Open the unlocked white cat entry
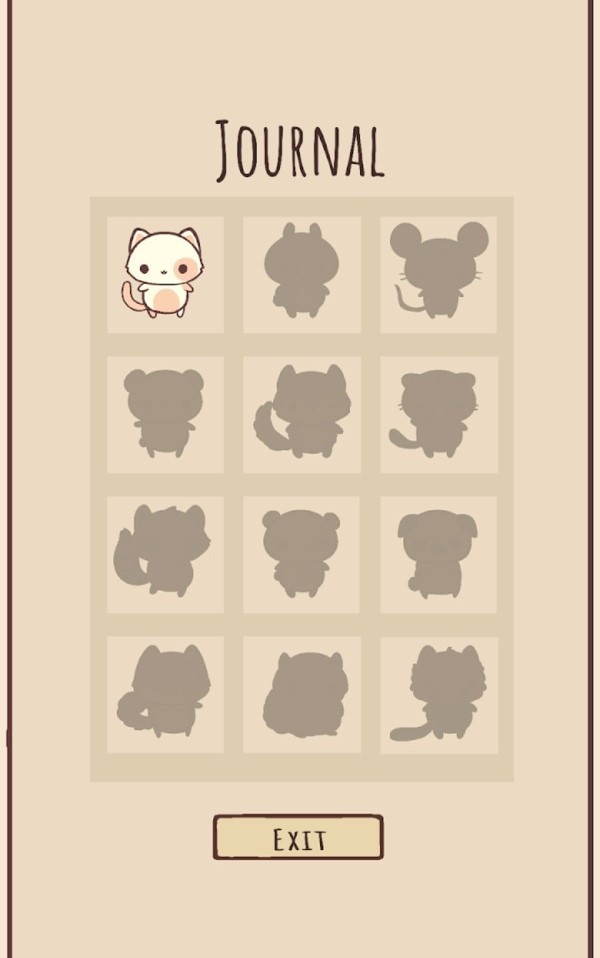This screenshot has width=600, height=958. (x=165, y=273)
